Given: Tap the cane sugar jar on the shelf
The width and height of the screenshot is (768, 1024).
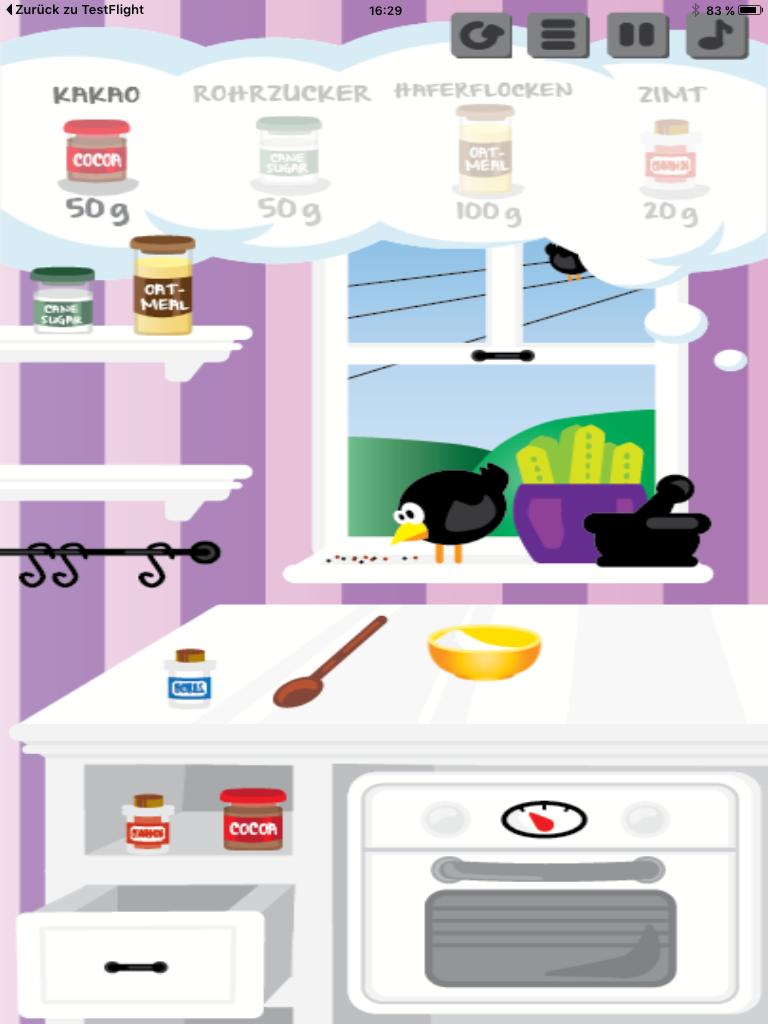Looking at the screenshot, I should 62,300.
